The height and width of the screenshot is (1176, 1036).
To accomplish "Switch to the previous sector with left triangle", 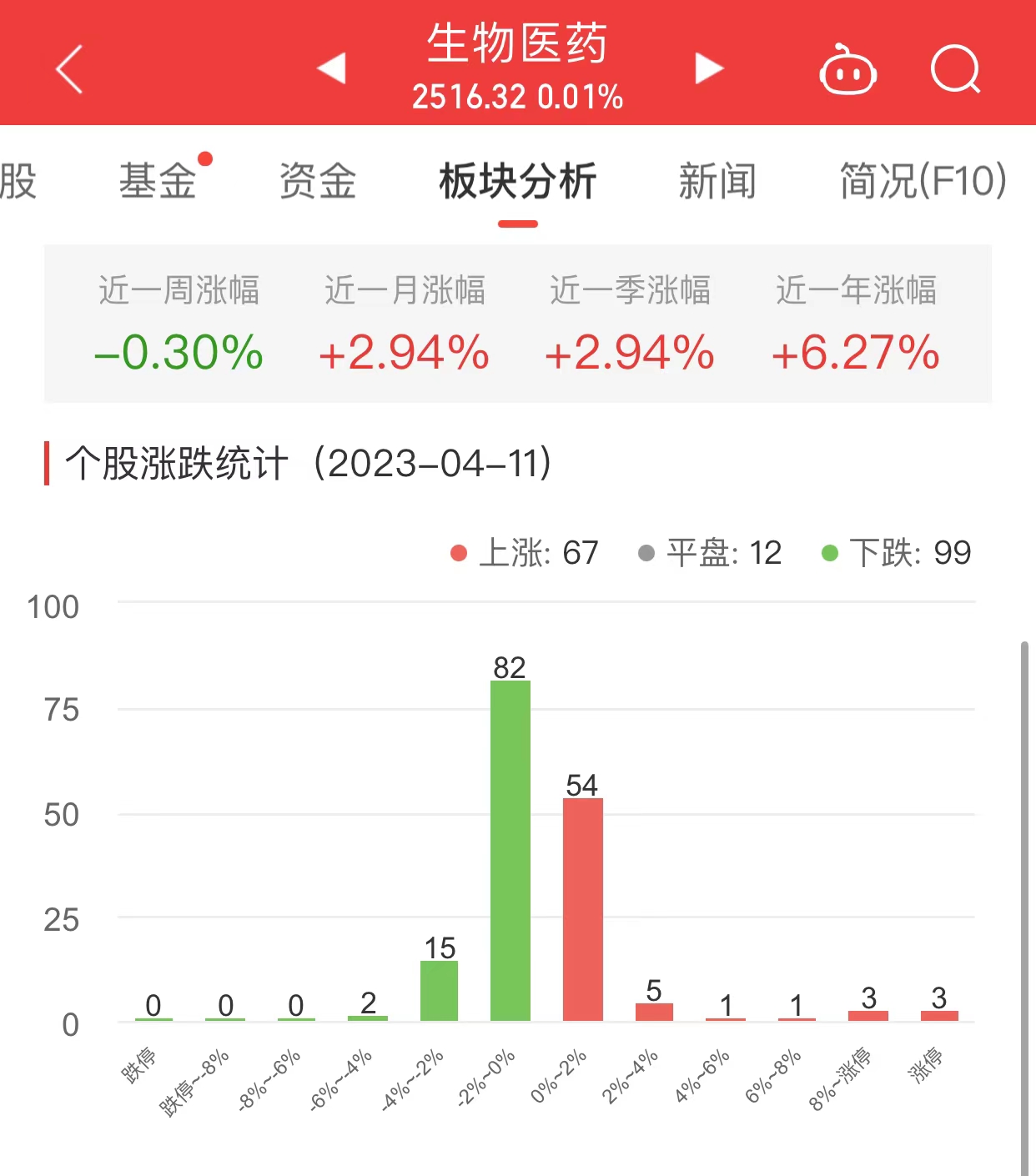I will 332,68.
